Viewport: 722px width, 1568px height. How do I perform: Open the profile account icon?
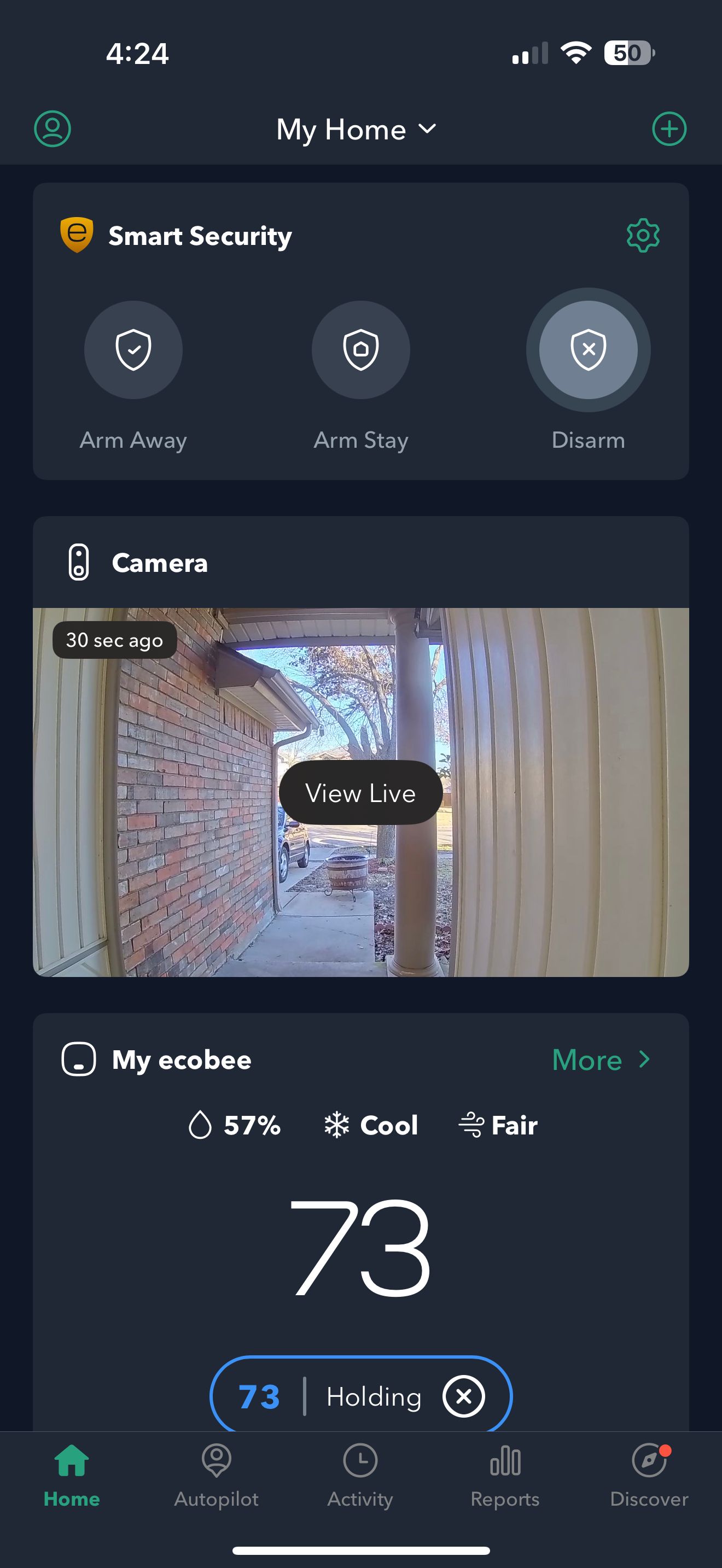[x=52, y=128]
